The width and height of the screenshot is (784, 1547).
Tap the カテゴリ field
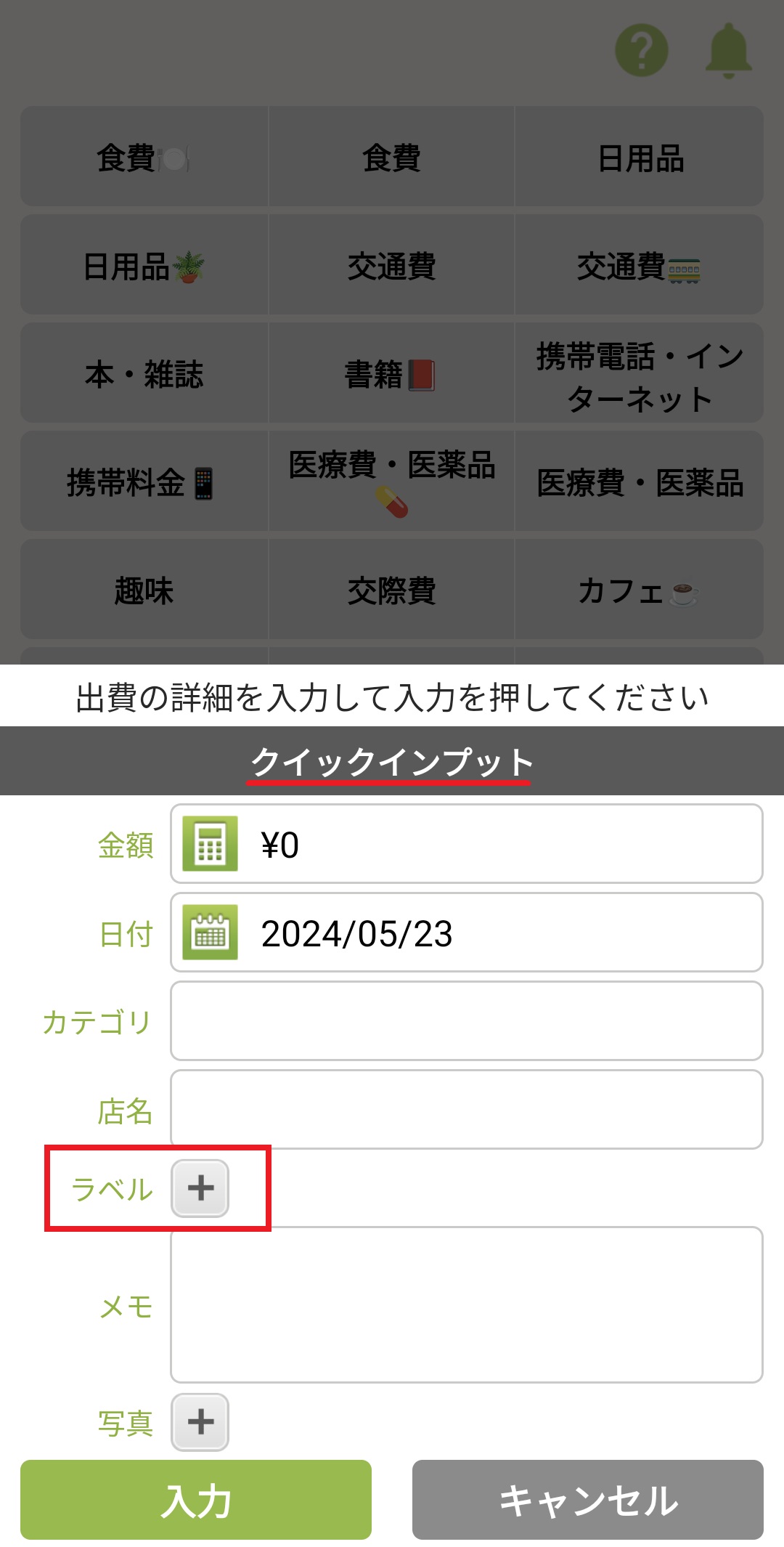tap(466, 1021)
